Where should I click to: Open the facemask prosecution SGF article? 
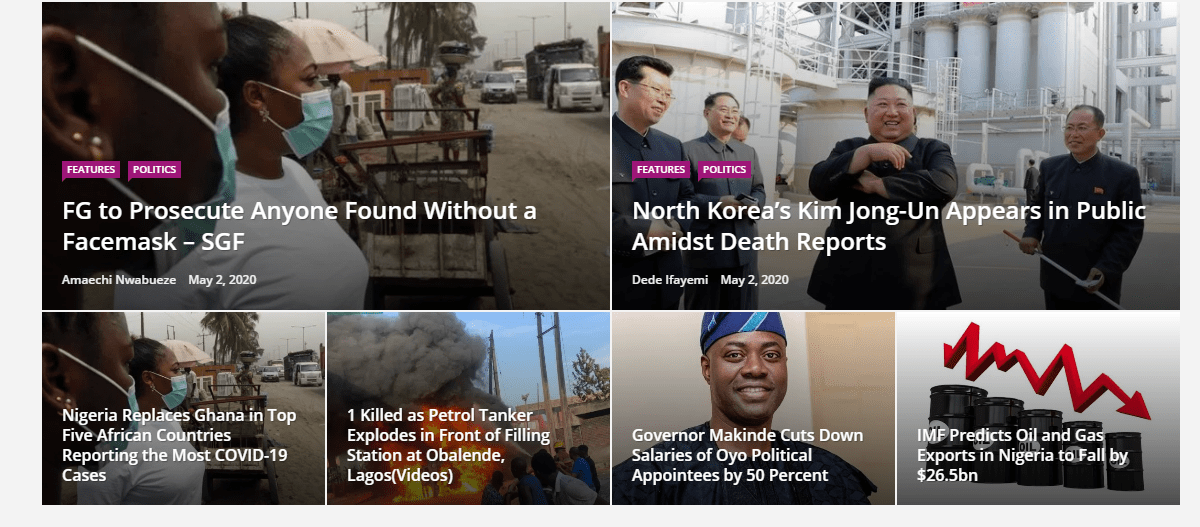[x=299, y=226]
